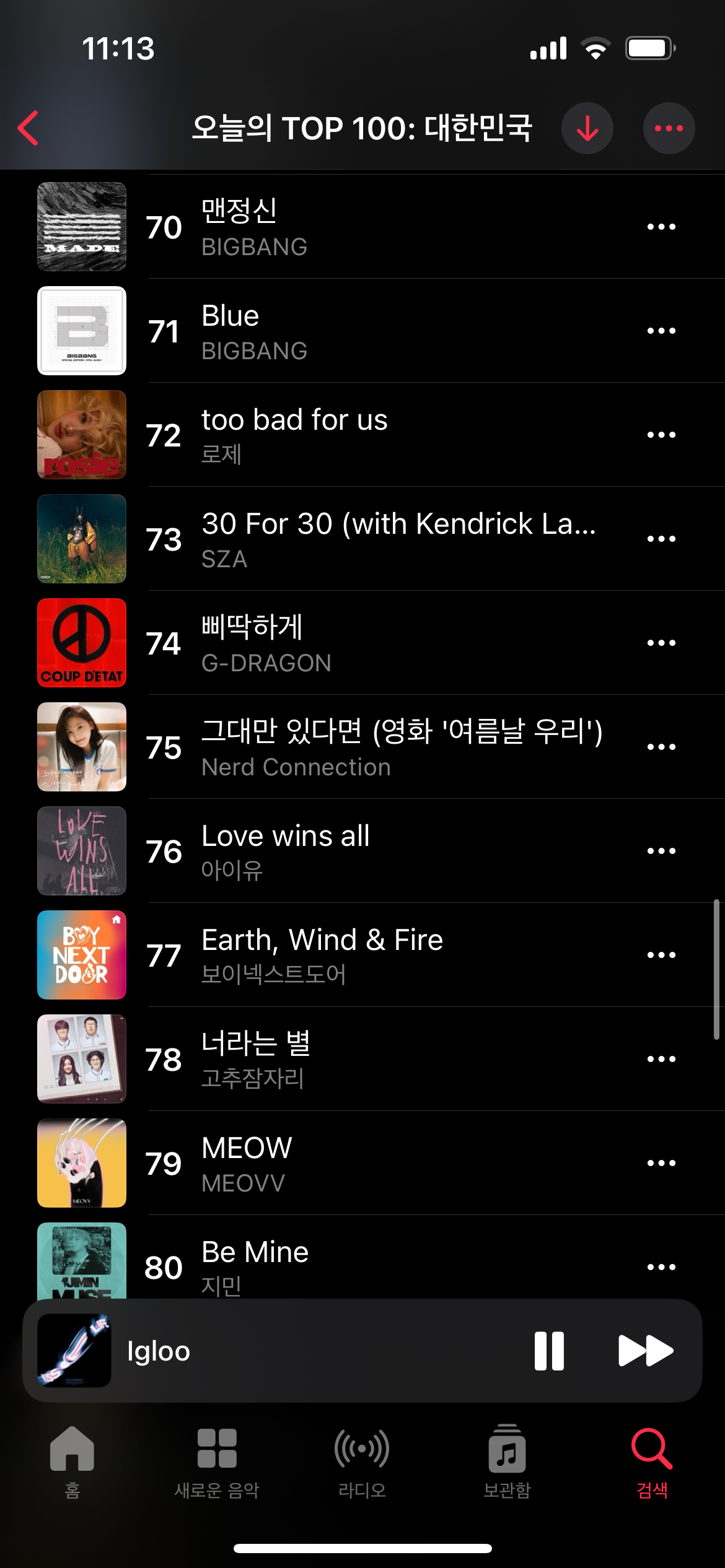Go back using the red arrow
Screen dimensions: 725x1568
pyautogui.click(x=29, y=128)
